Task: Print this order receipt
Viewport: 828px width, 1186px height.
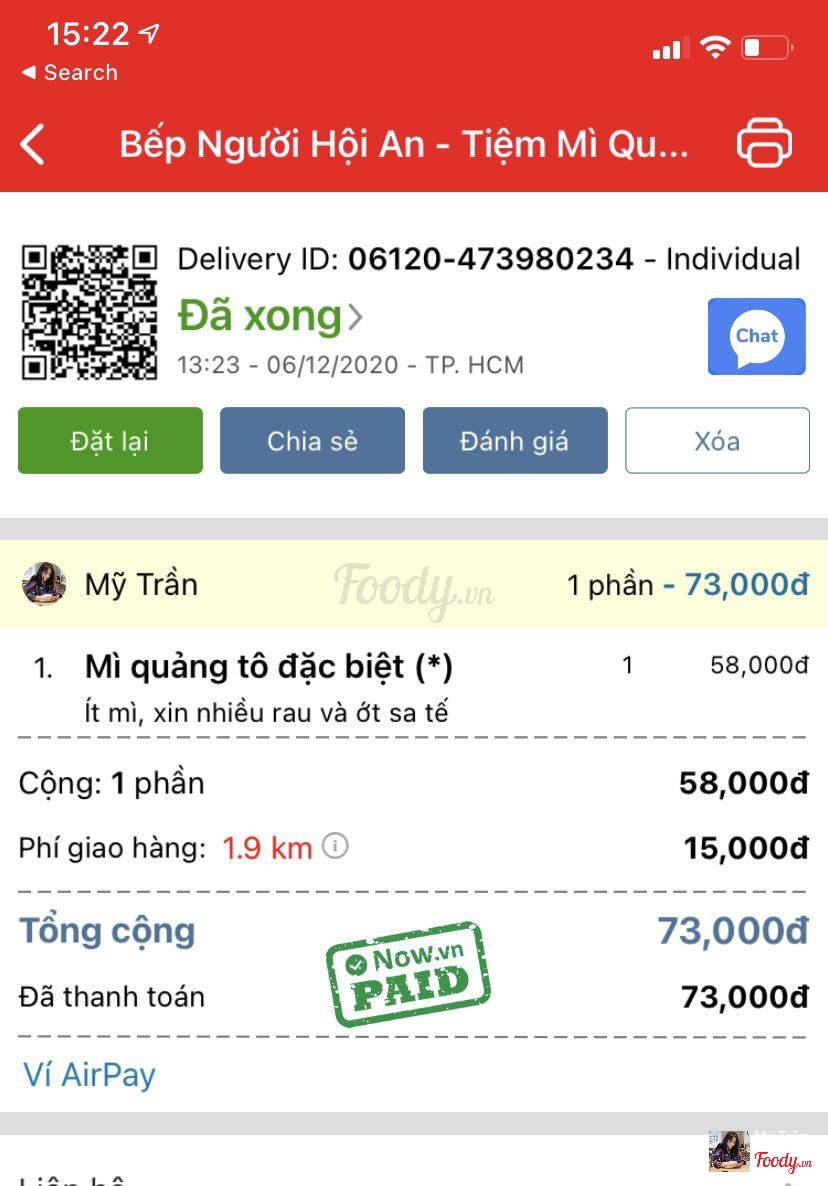Action: tap(764, 143)
